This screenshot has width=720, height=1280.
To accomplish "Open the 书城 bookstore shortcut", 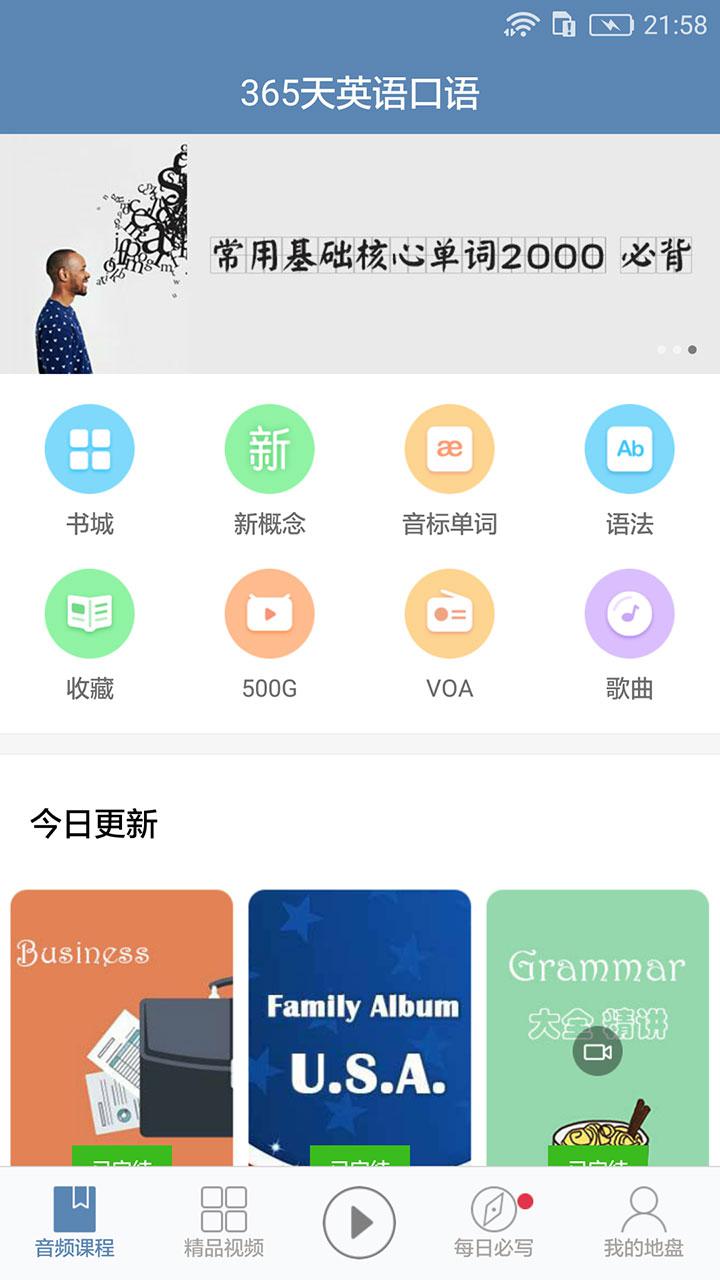I will (90, 450).
